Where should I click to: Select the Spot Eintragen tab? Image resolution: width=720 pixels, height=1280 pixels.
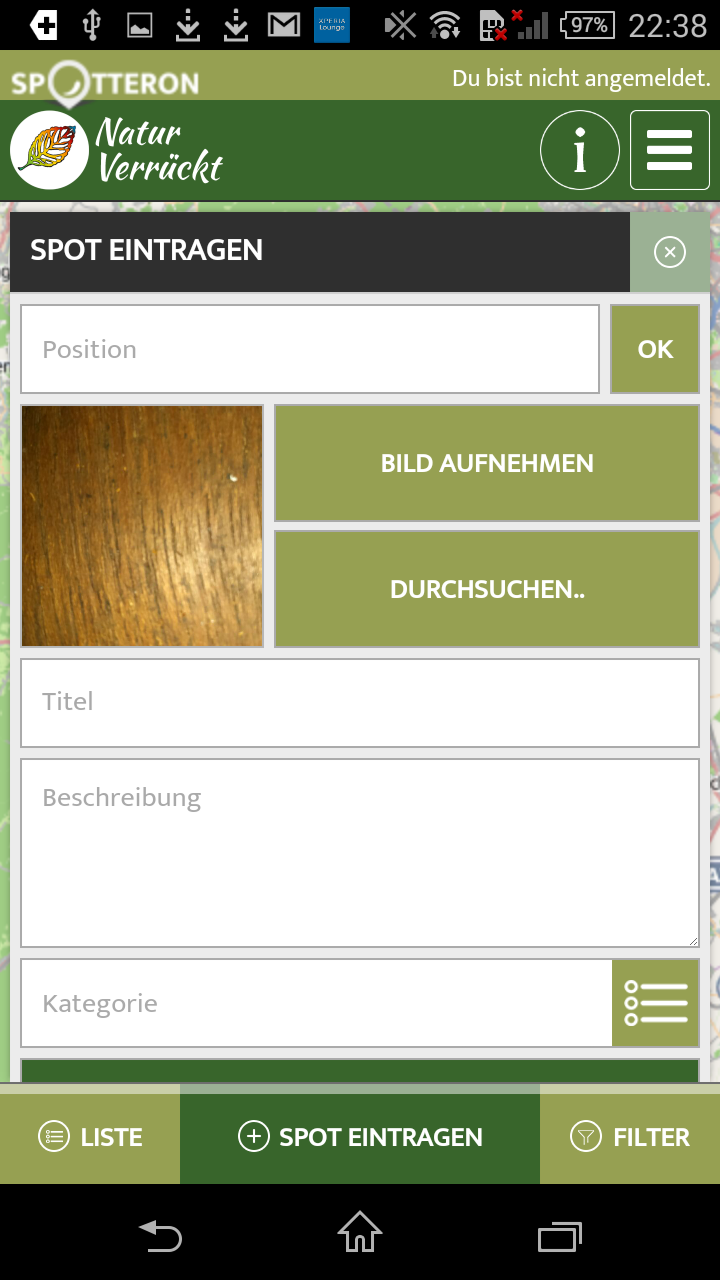pyautogui.click(x=360, y=1137)
